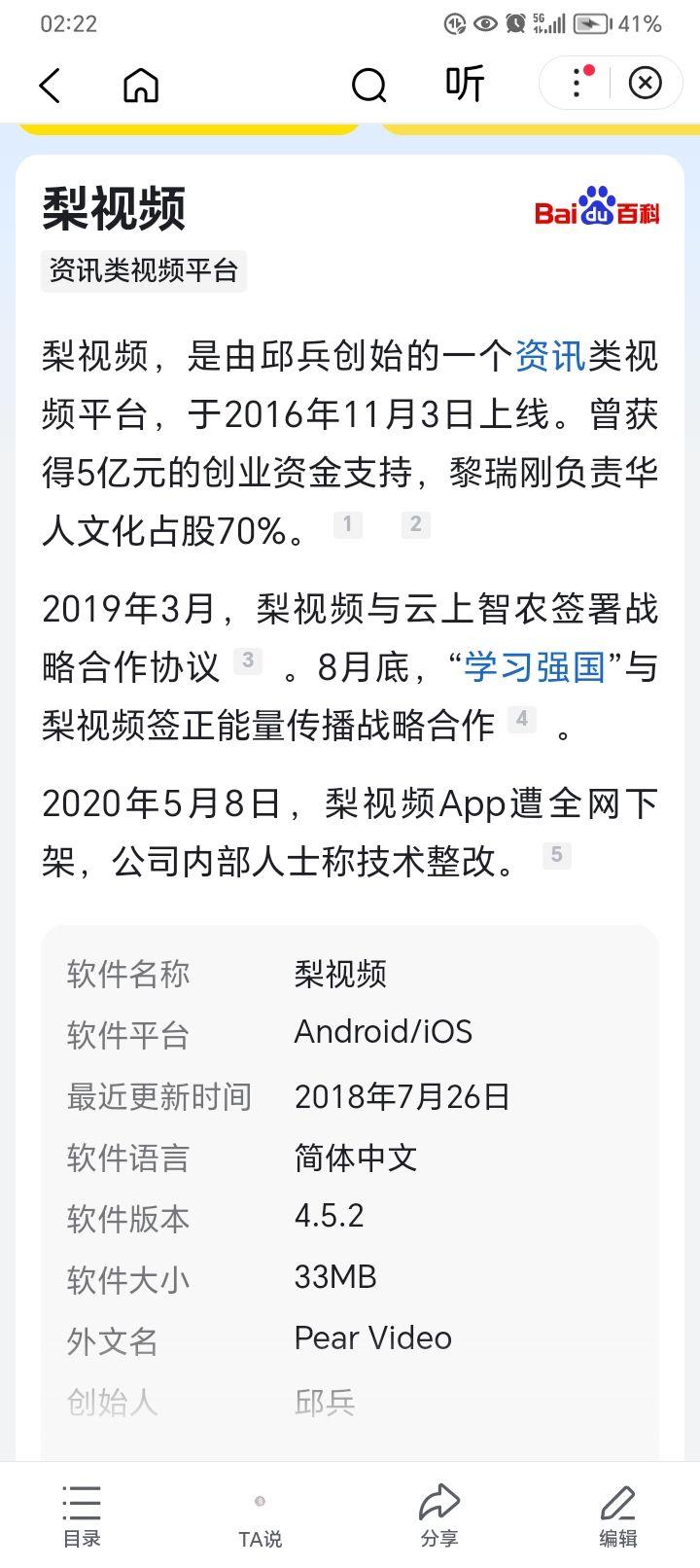Open the 资讯 link in the summary
The image size is (700, 1568).
549,356
